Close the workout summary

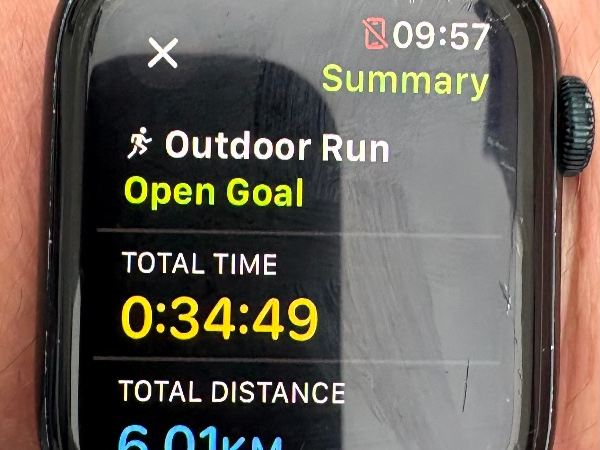pyautogui.click(x=162, y=52)
